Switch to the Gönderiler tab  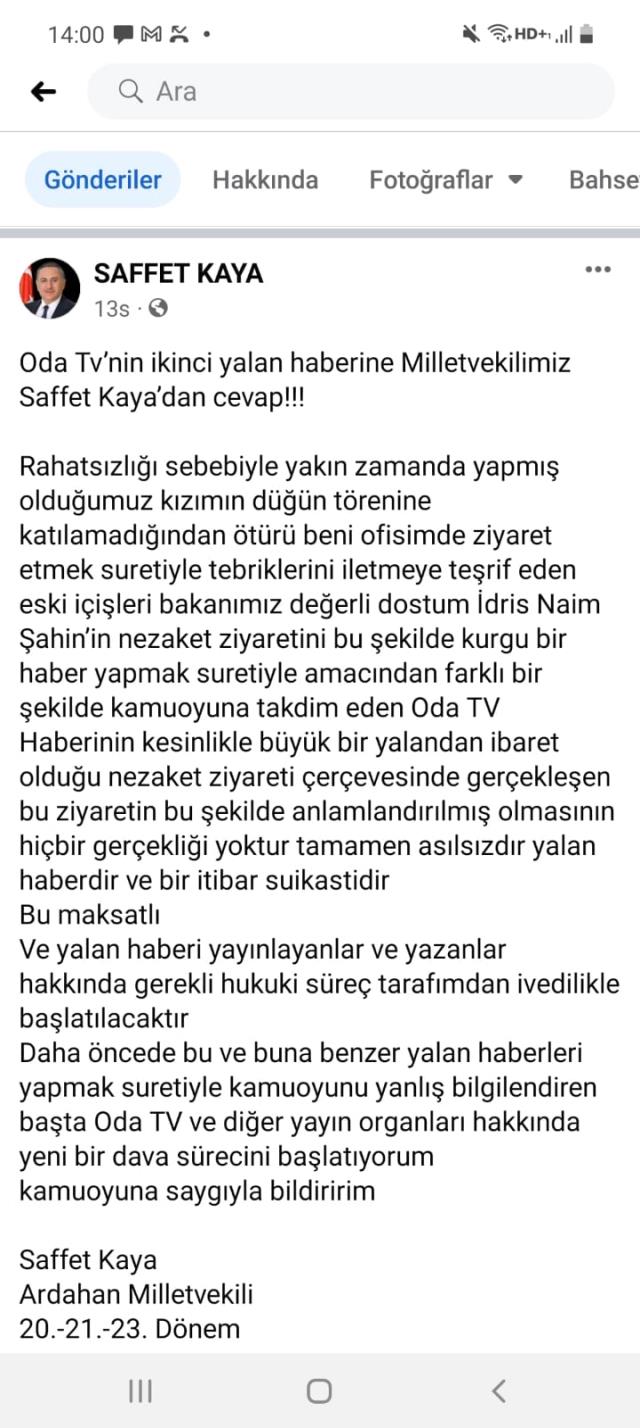pyautogui.click(x=102, y=180)
